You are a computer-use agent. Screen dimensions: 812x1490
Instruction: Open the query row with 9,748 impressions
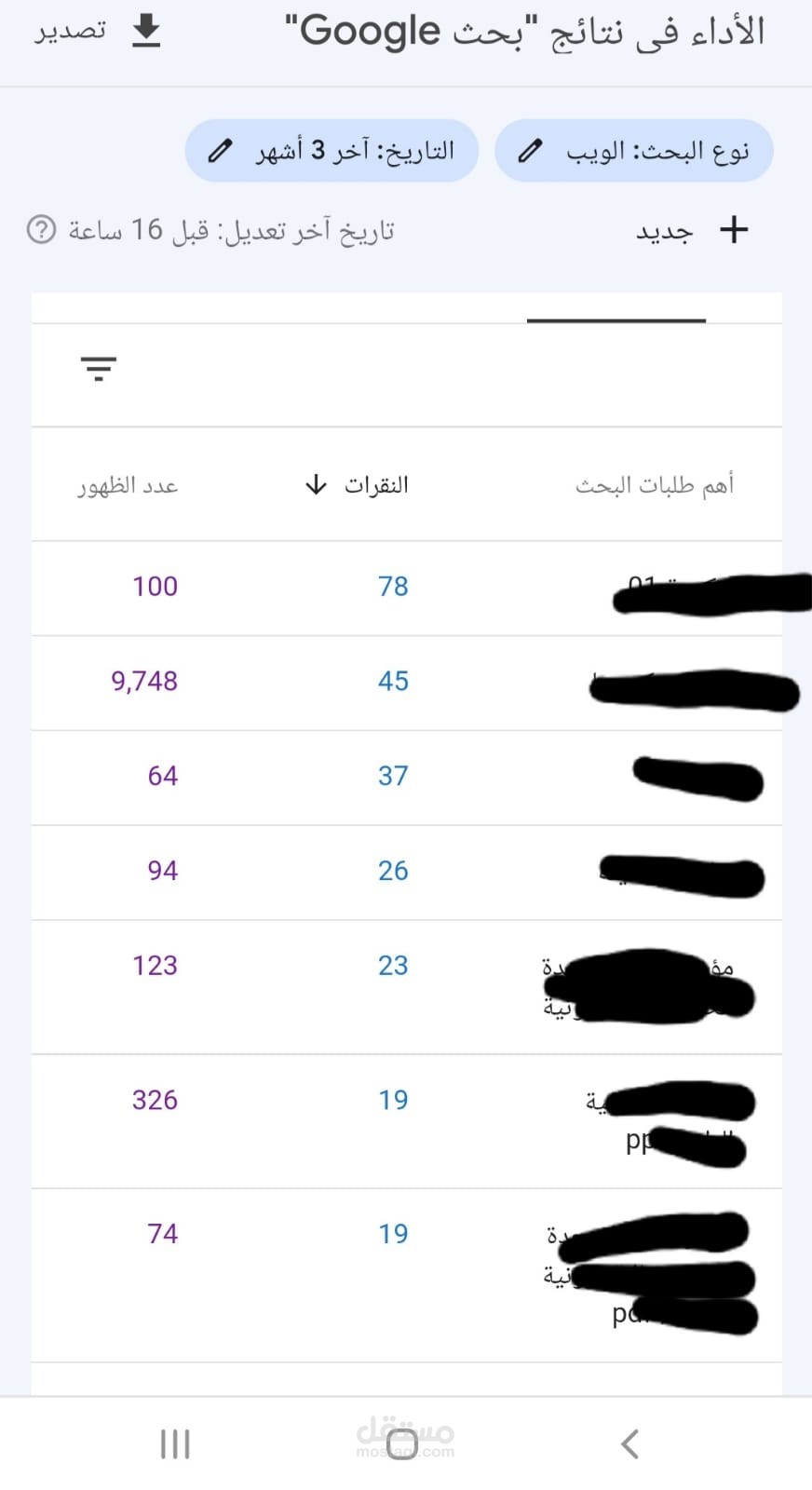point(407,684)
